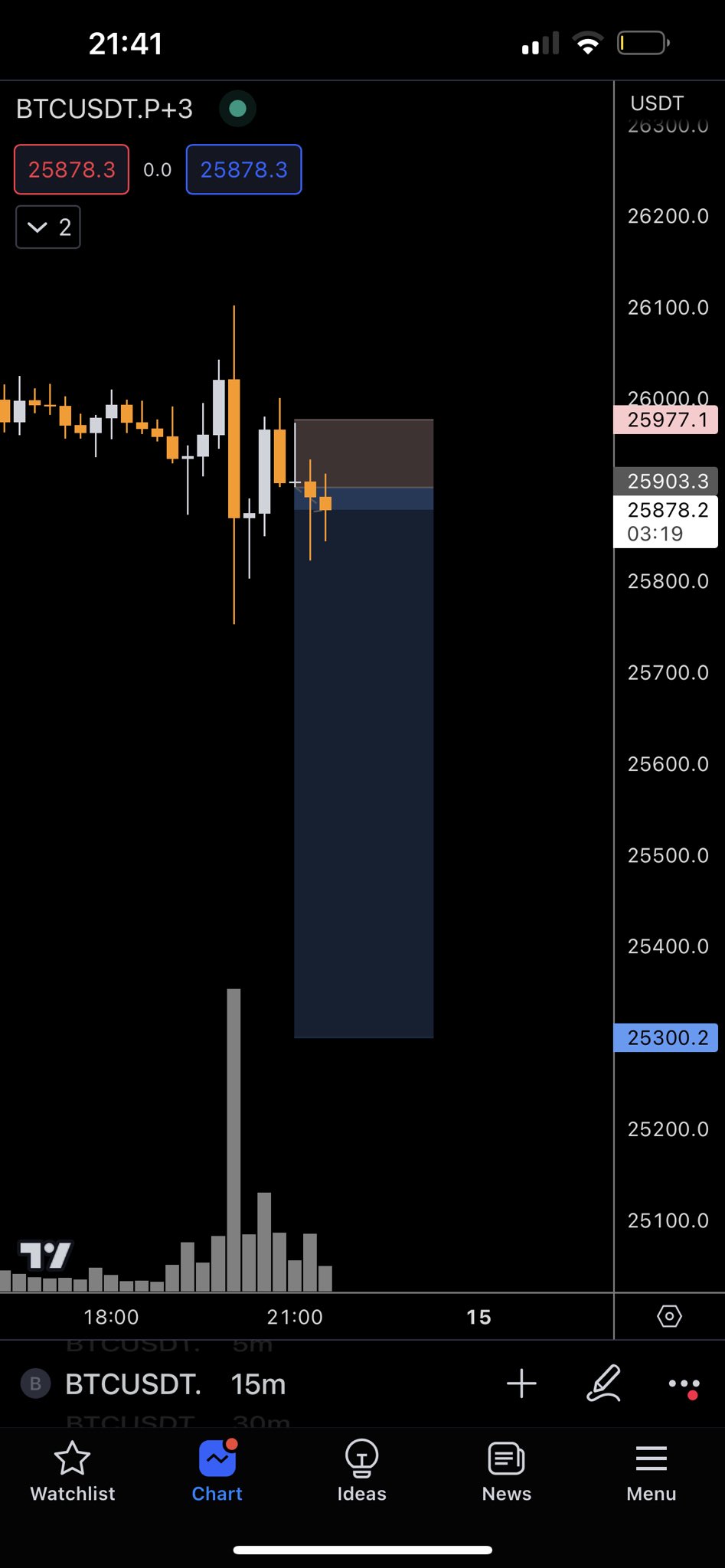
Task: Open the drawing tools pencil
Action: pyautogui.click(x=603, y=1383)
